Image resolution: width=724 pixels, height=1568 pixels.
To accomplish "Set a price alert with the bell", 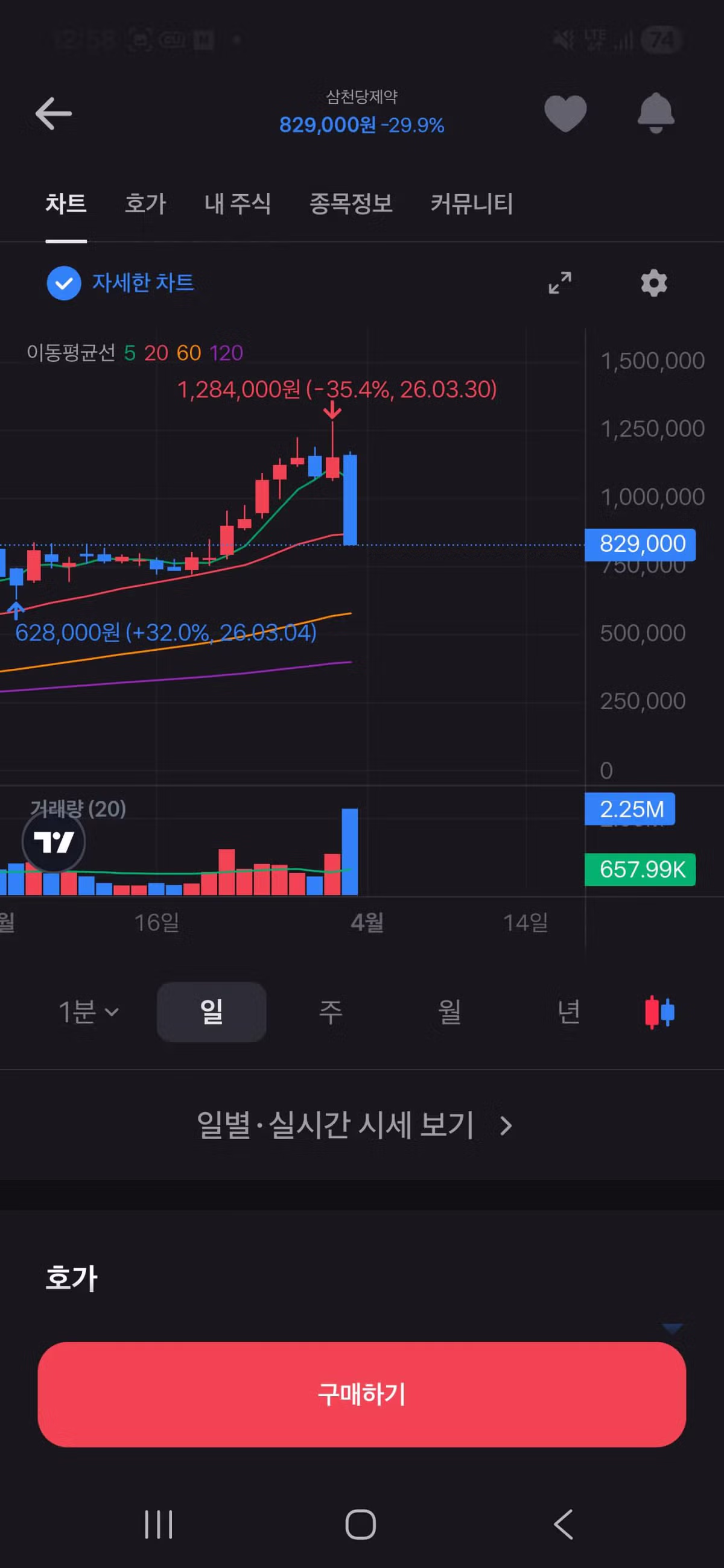I will coord(655,113).
